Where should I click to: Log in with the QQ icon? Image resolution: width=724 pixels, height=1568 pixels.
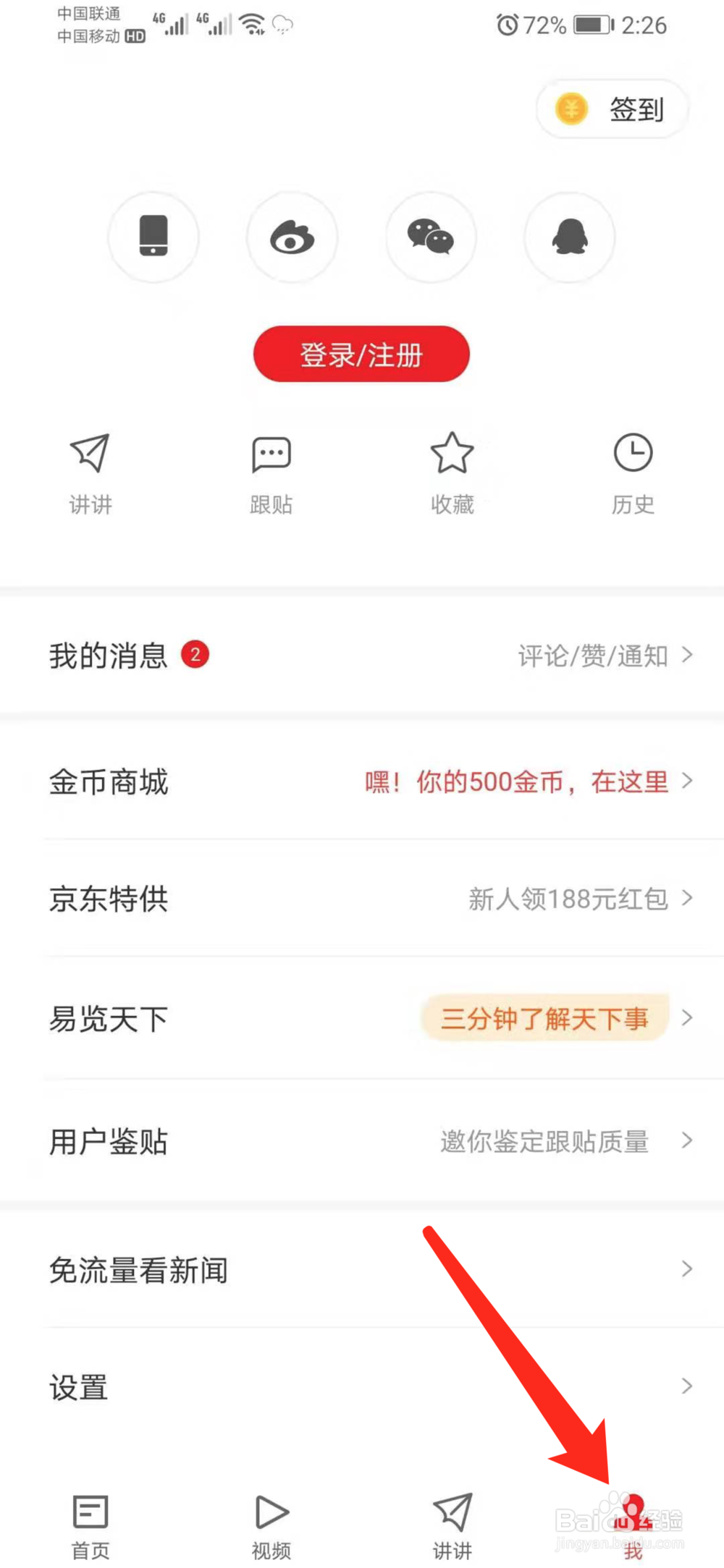coord(569,237)
